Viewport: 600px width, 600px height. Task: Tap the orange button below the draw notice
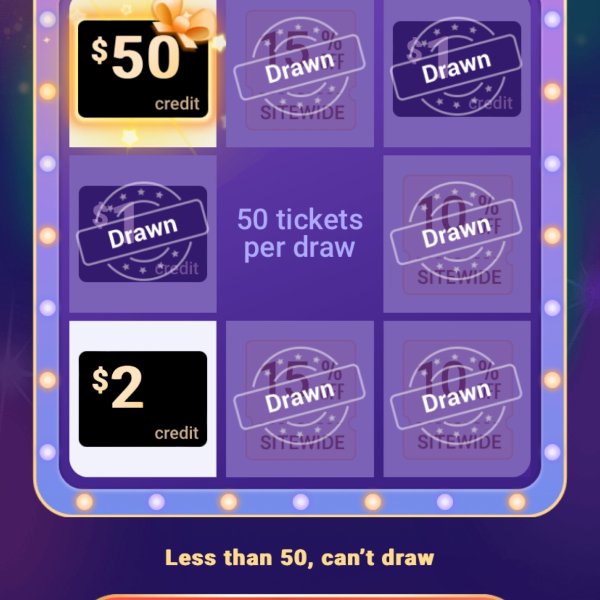pyautogui.click(x=300, y=596)
